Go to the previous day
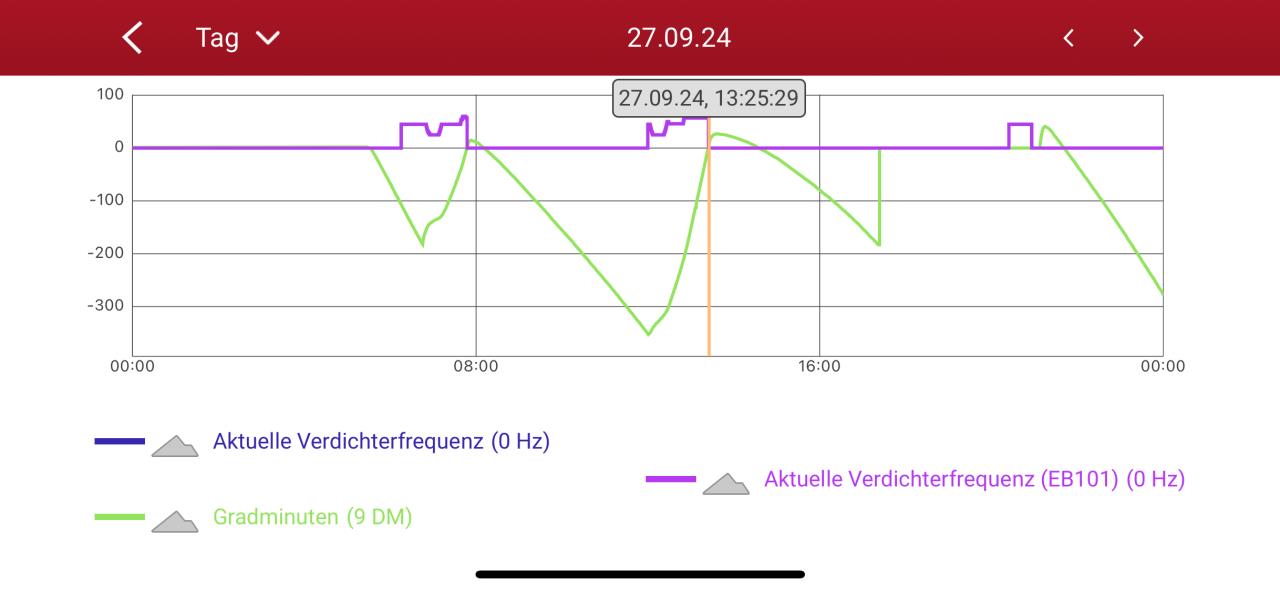This screenshot has width=1280, height=591. tap(1069, 38)
